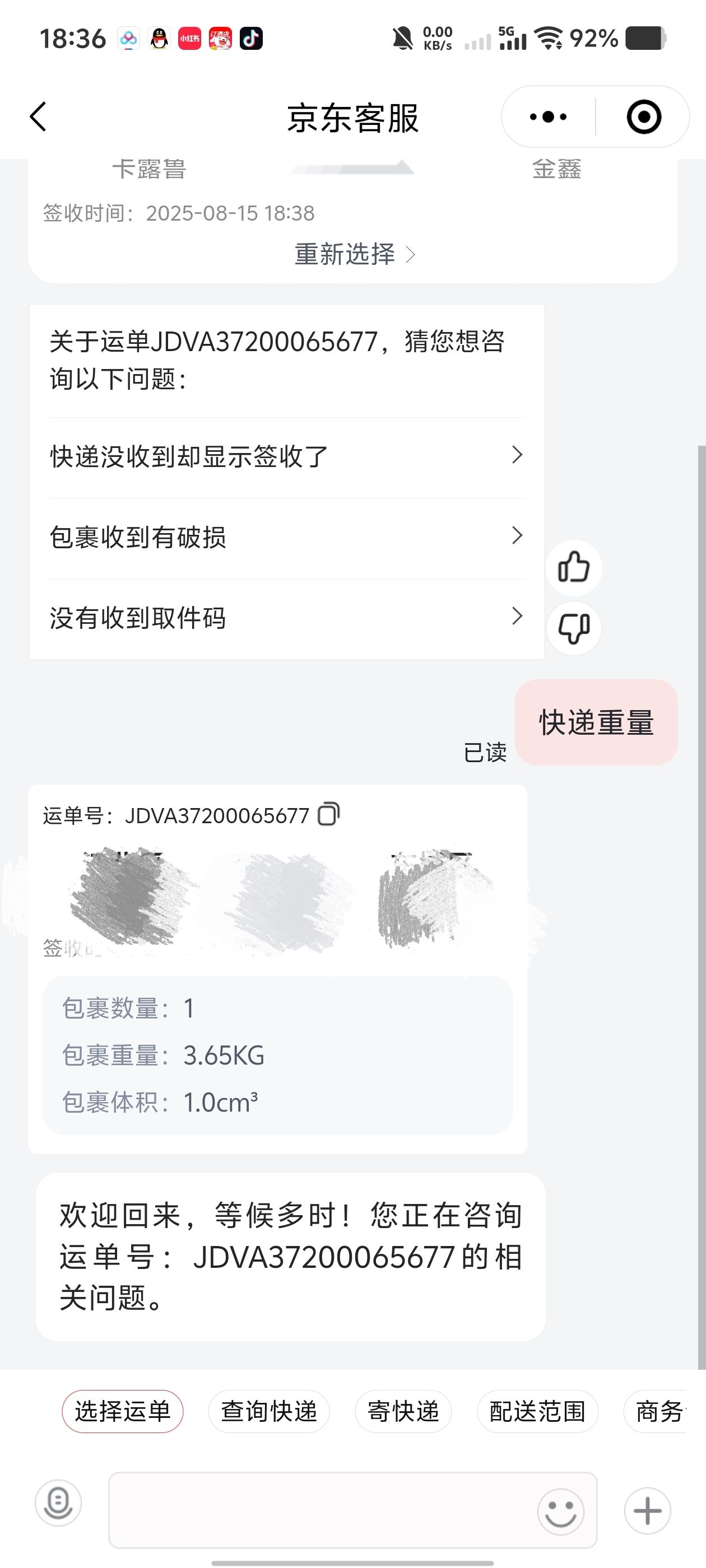Tap the 查询快递 chip

click(268, 1411)
